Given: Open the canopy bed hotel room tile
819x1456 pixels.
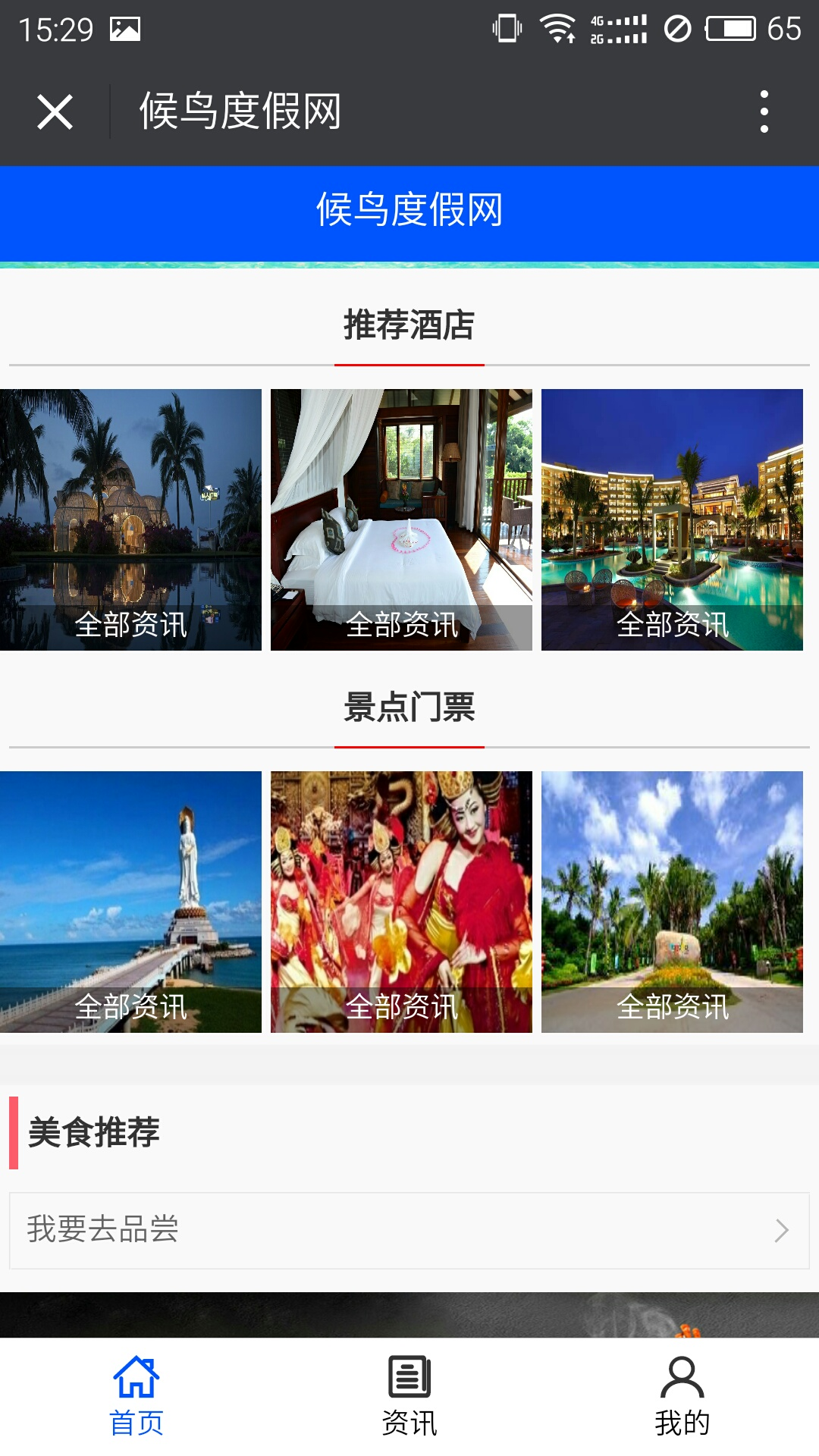Looking at the screenshot, I should click(x=401, y=519).
